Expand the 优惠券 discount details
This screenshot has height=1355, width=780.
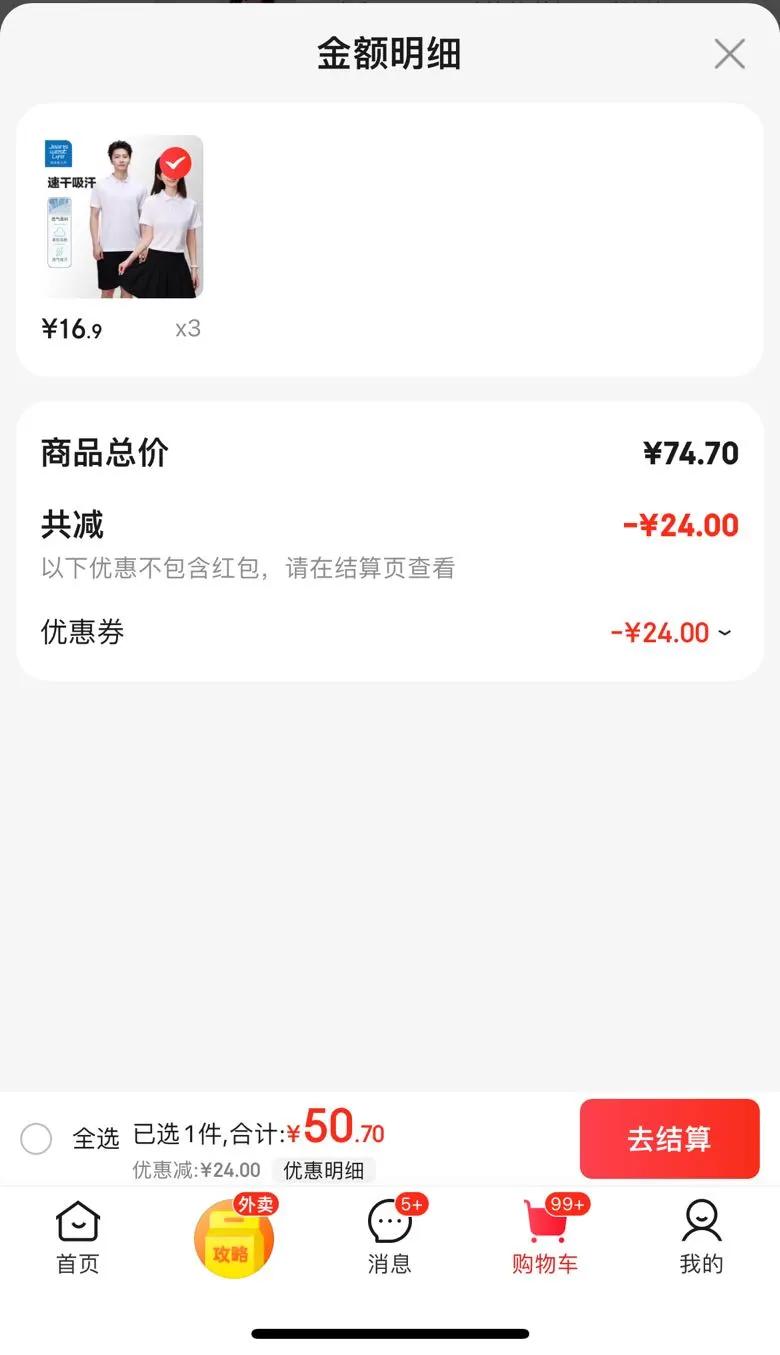pos(724,633)
